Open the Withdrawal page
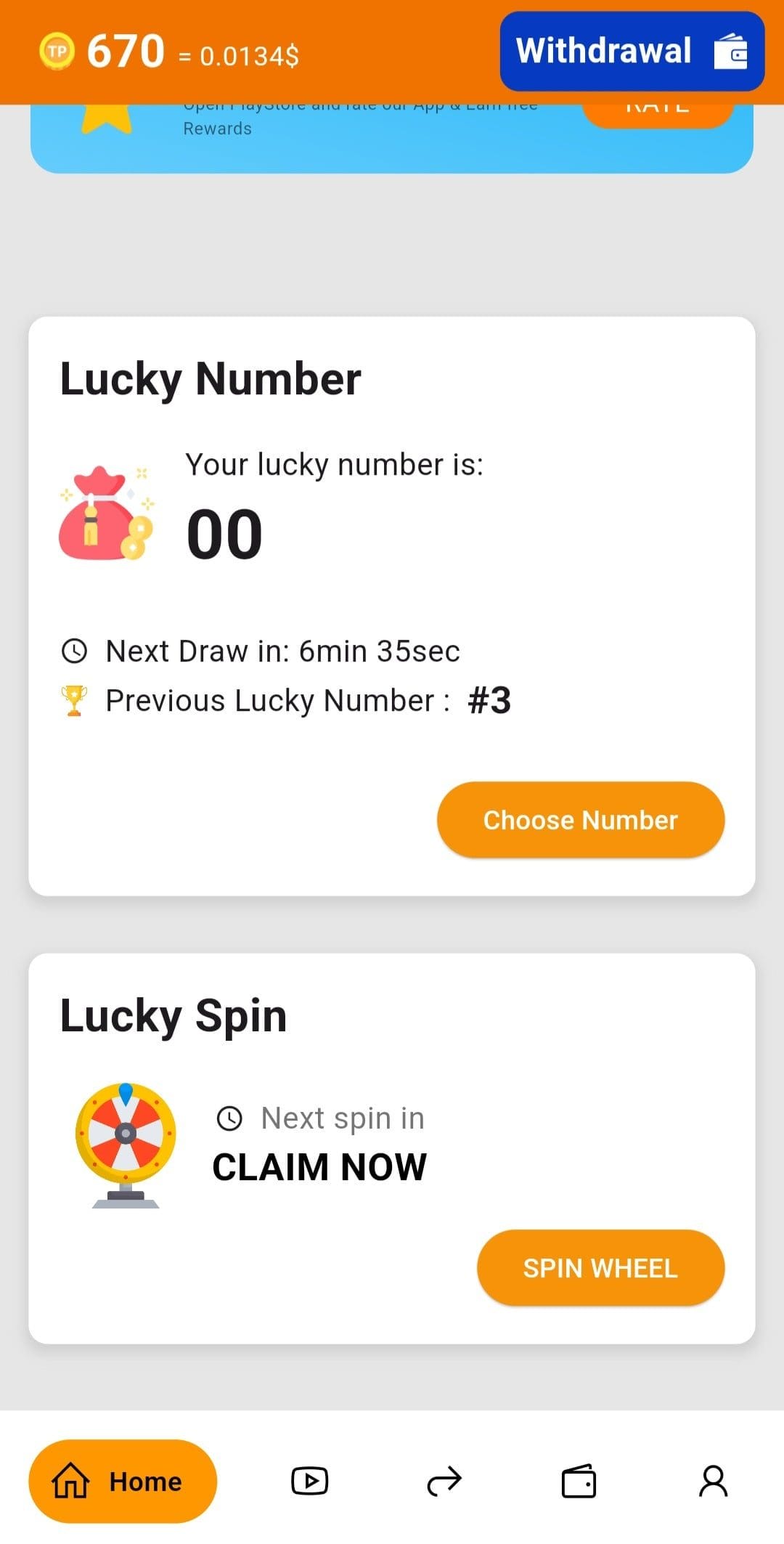The image size is (784, 1544). (632, 51)
